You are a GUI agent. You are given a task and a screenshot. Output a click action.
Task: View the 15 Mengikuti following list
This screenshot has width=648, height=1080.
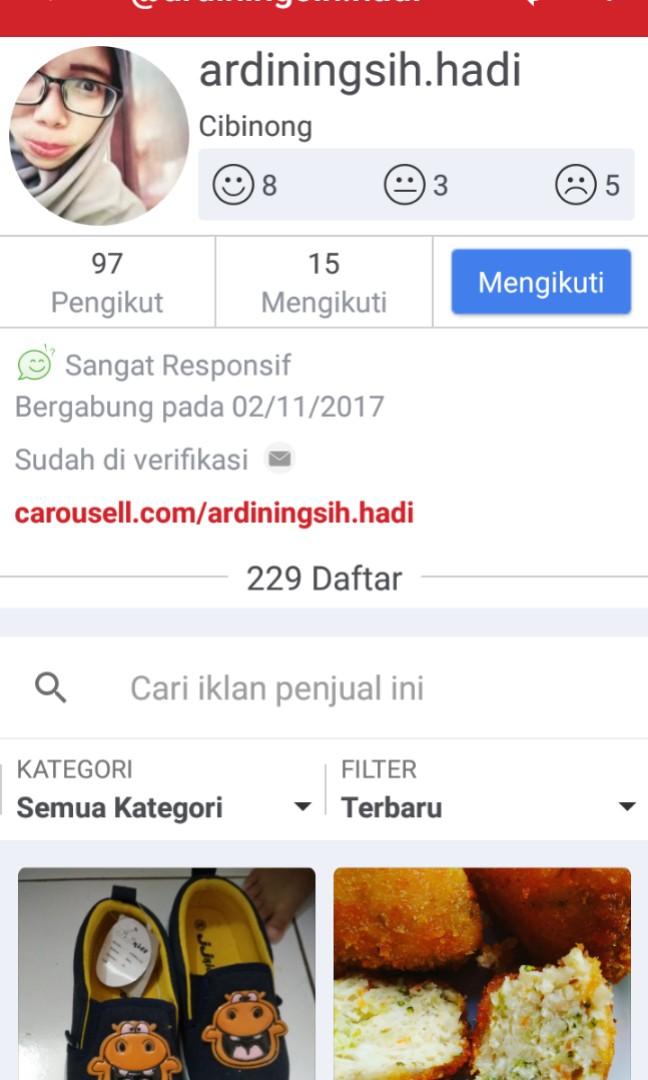click(x=324, y=282)
